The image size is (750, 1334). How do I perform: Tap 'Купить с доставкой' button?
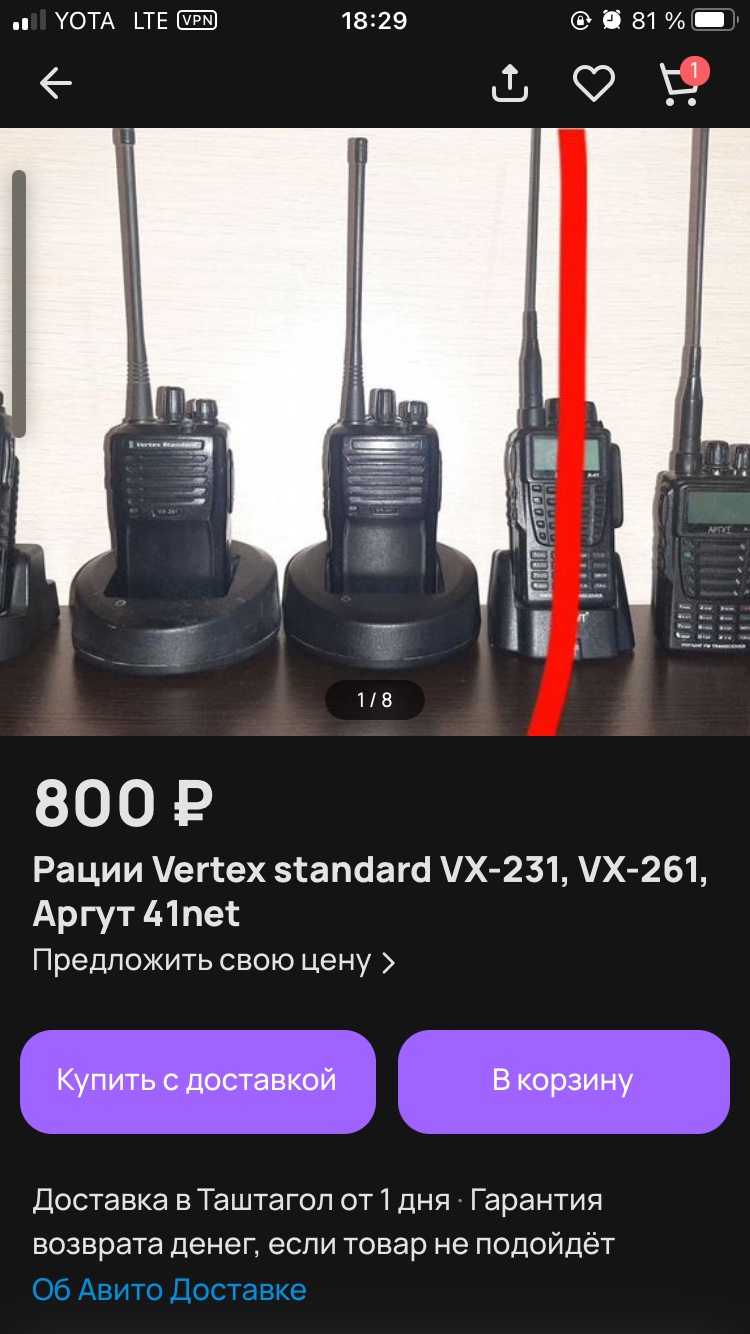pyautogui.click(x=198, y=1081)
